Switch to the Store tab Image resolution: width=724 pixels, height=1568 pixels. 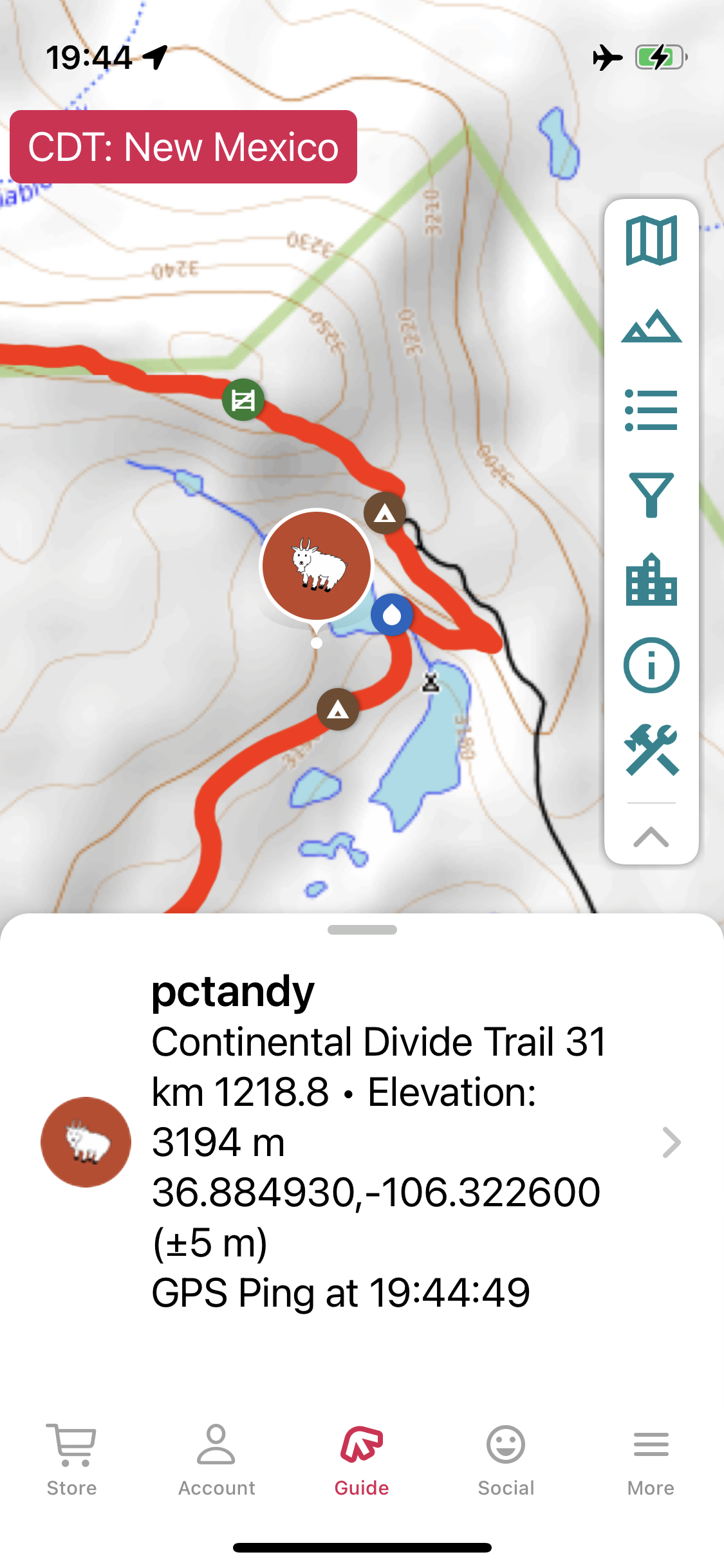(x=71, y=1460)
